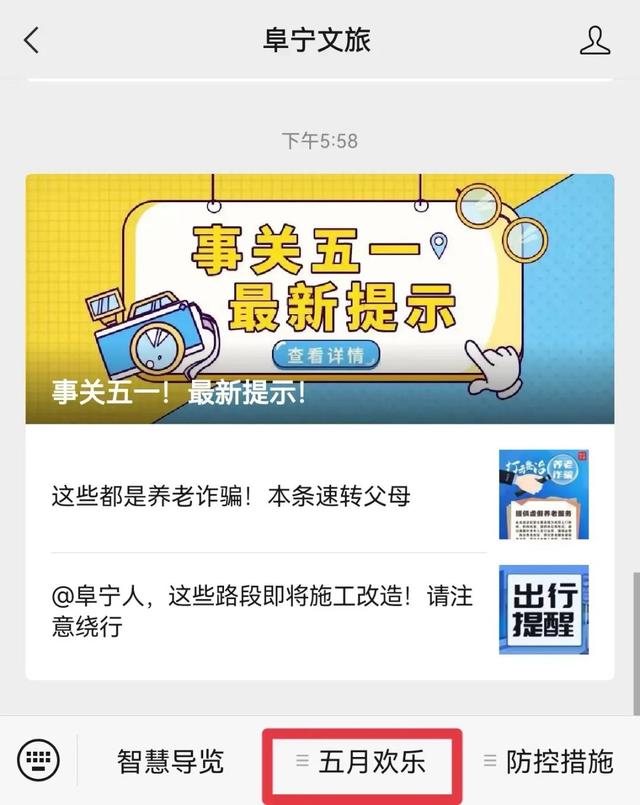Go back from 阜宁文旅 chat
640x805 pixels.
click(32, 41)
